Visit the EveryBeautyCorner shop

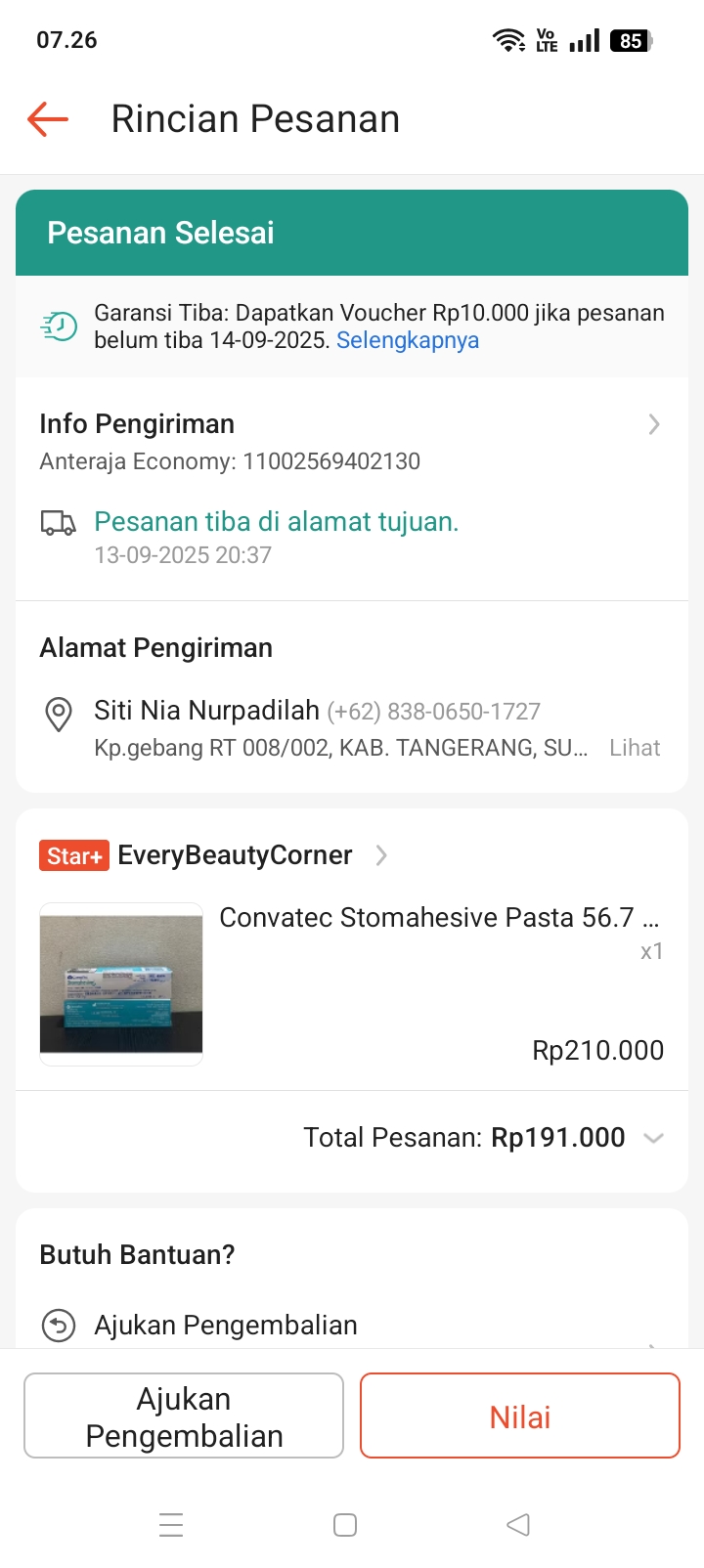tap(235, 855)
